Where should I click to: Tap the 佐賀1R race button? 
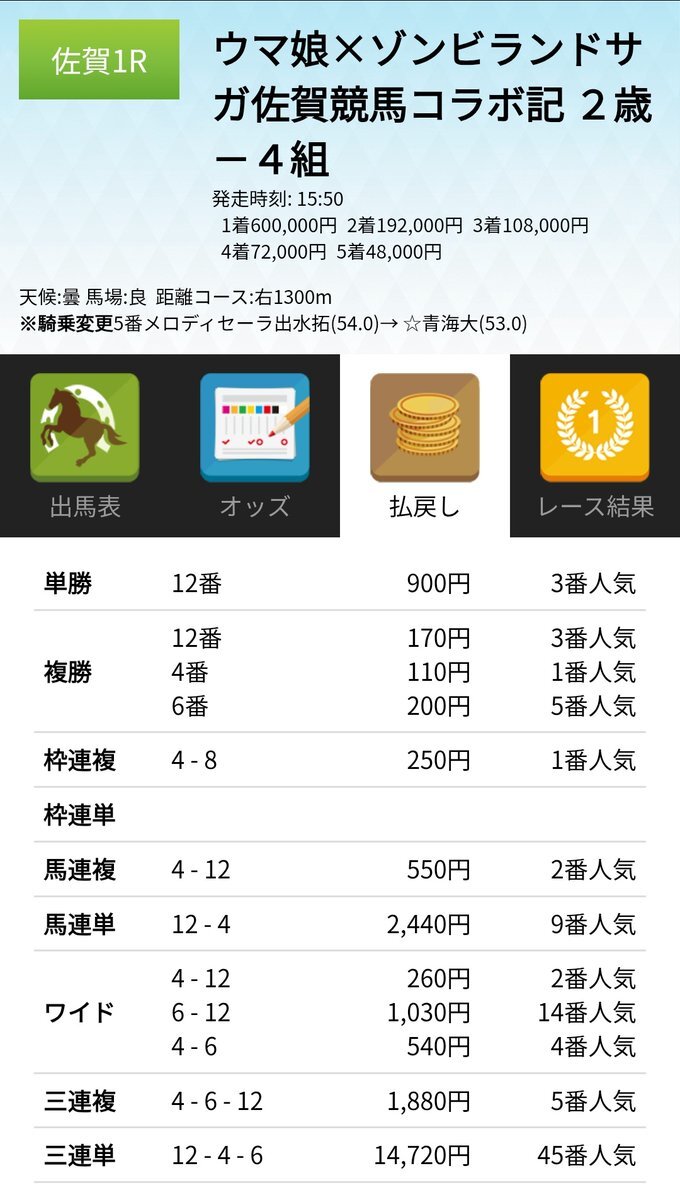(x=99, y=60)
